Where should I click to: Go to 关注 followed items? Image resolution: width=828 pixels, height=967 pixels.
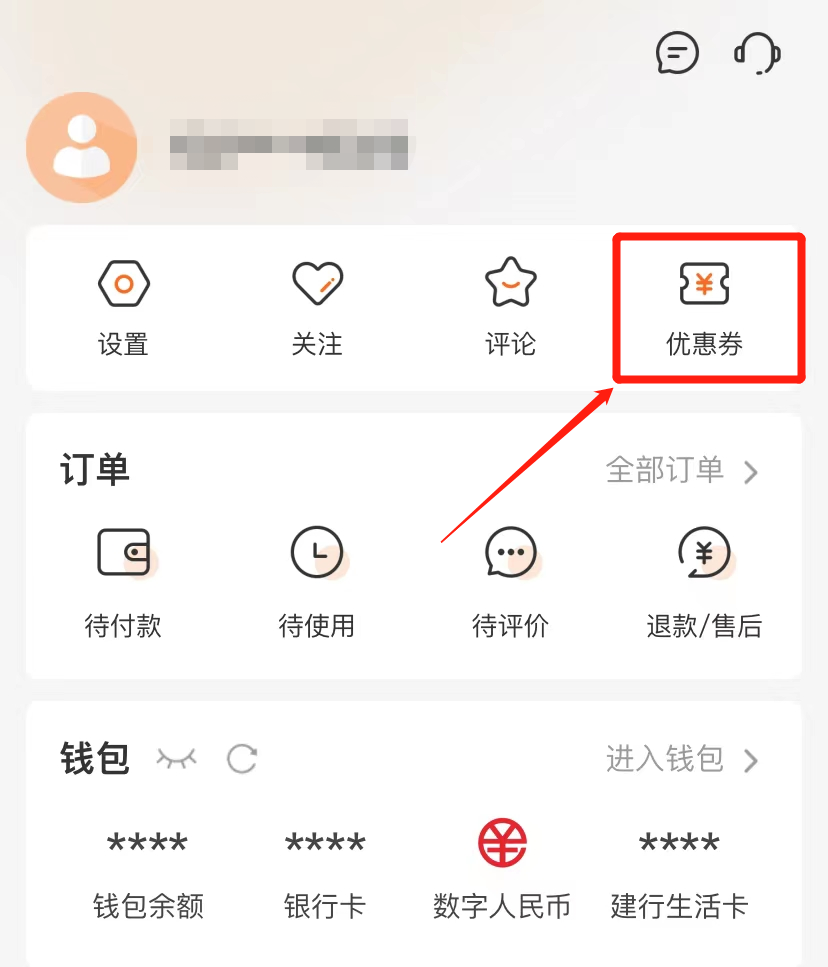pos(317,308)
